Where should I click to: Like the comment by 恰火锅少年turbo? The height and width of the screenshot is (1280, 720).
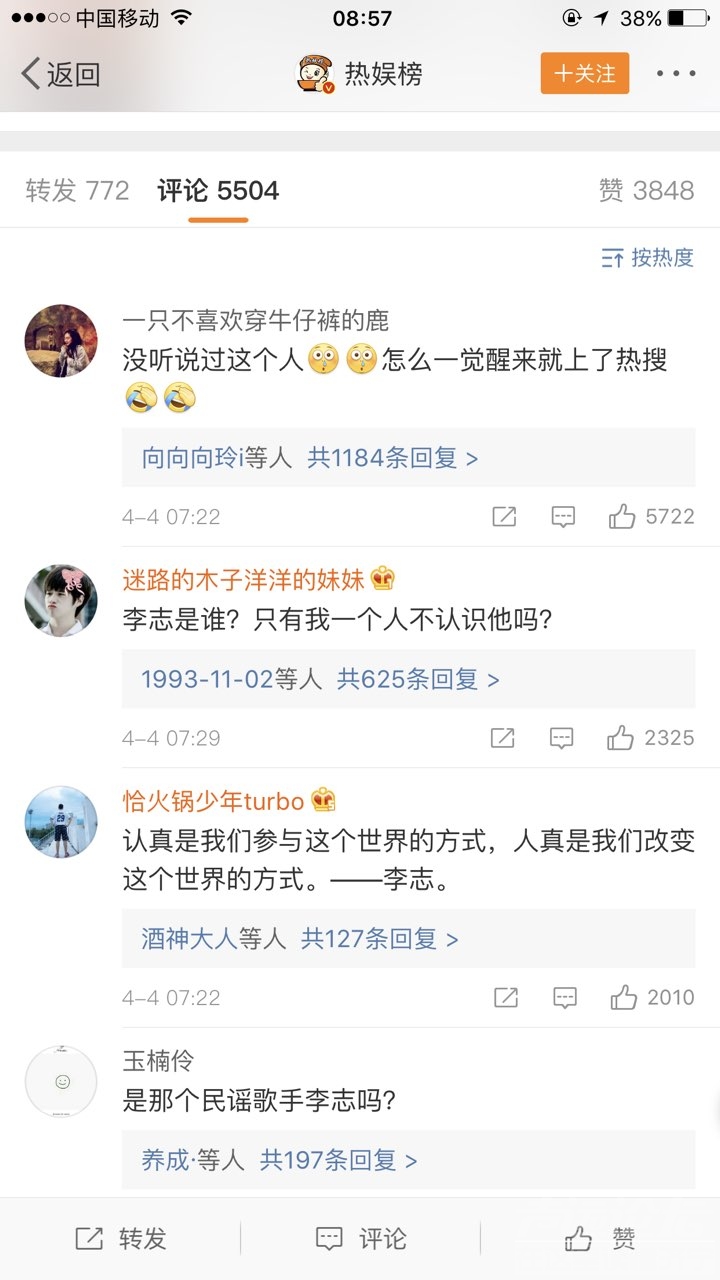[x=623, y=997]
